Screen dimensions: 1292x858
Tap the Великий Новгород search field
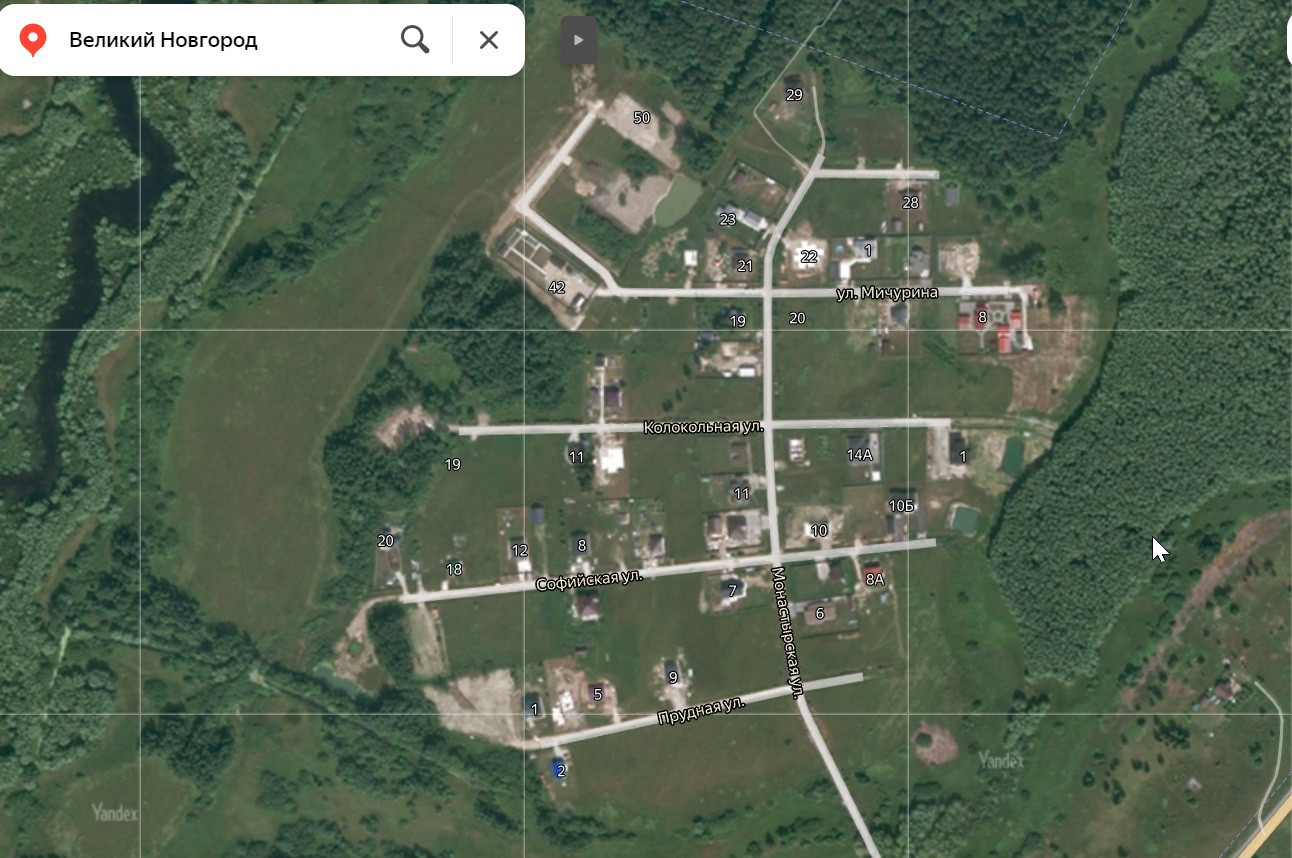[x=220, y=40]
